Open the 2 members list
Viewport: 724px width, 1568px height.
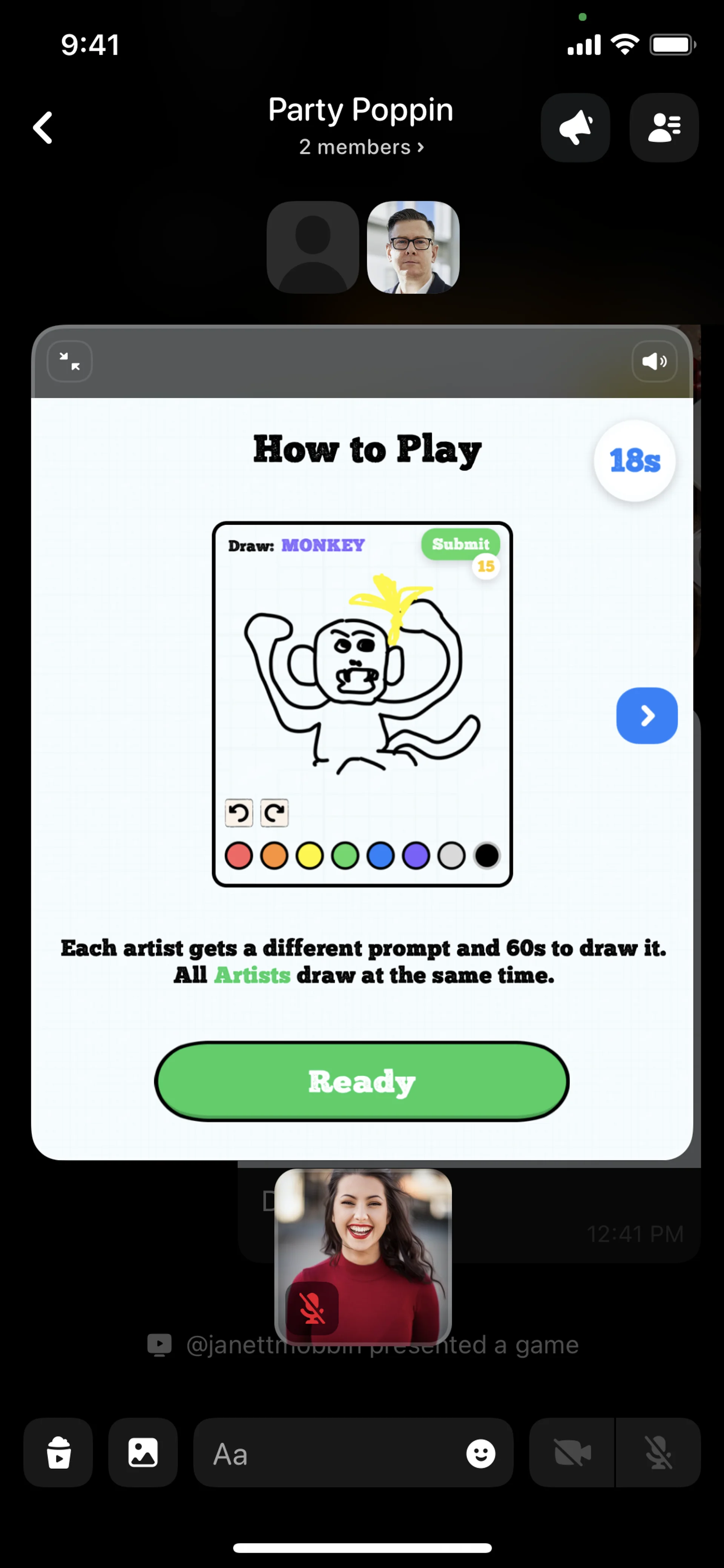coord(361,147)
